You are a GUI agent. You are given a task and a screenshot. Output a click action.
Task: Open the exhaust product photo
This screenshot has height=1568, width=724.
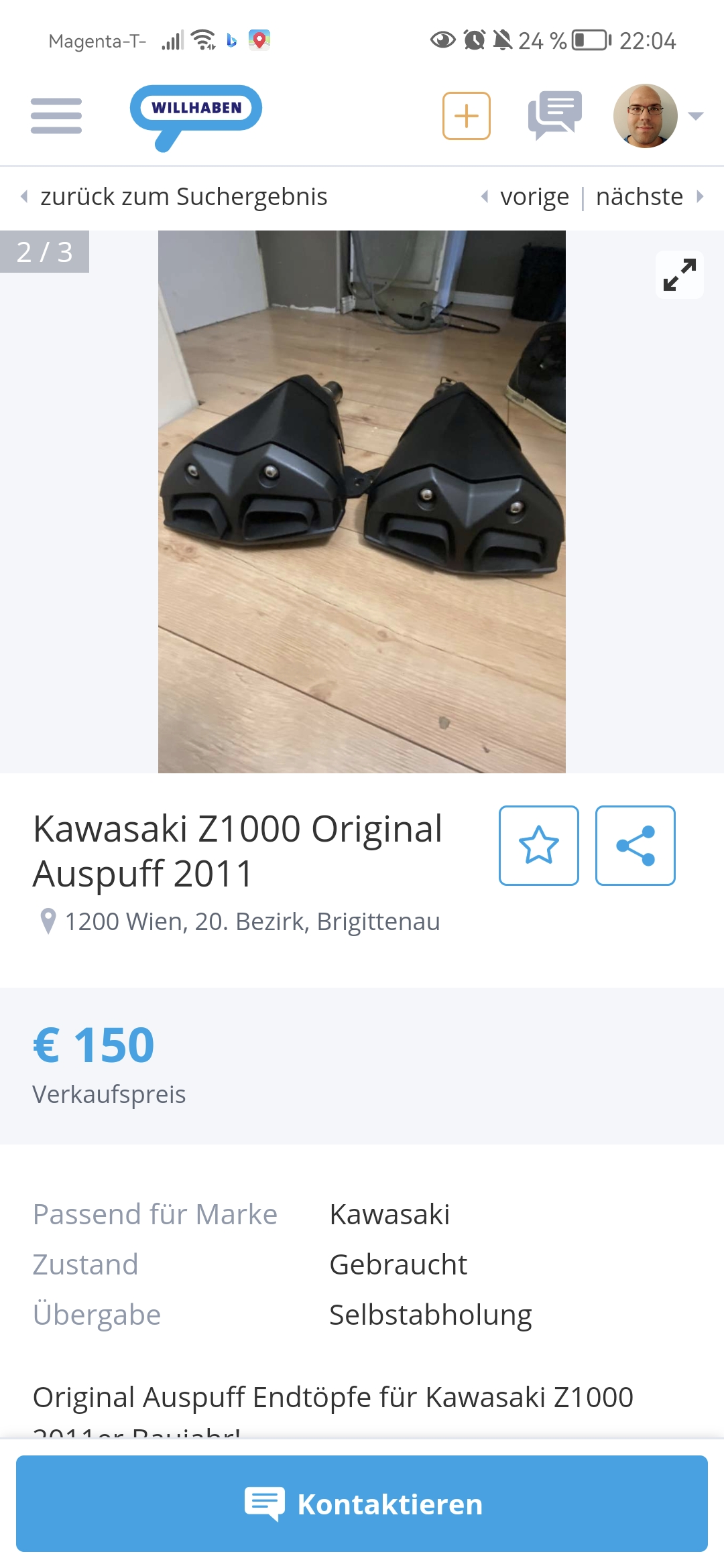(362, 502)
